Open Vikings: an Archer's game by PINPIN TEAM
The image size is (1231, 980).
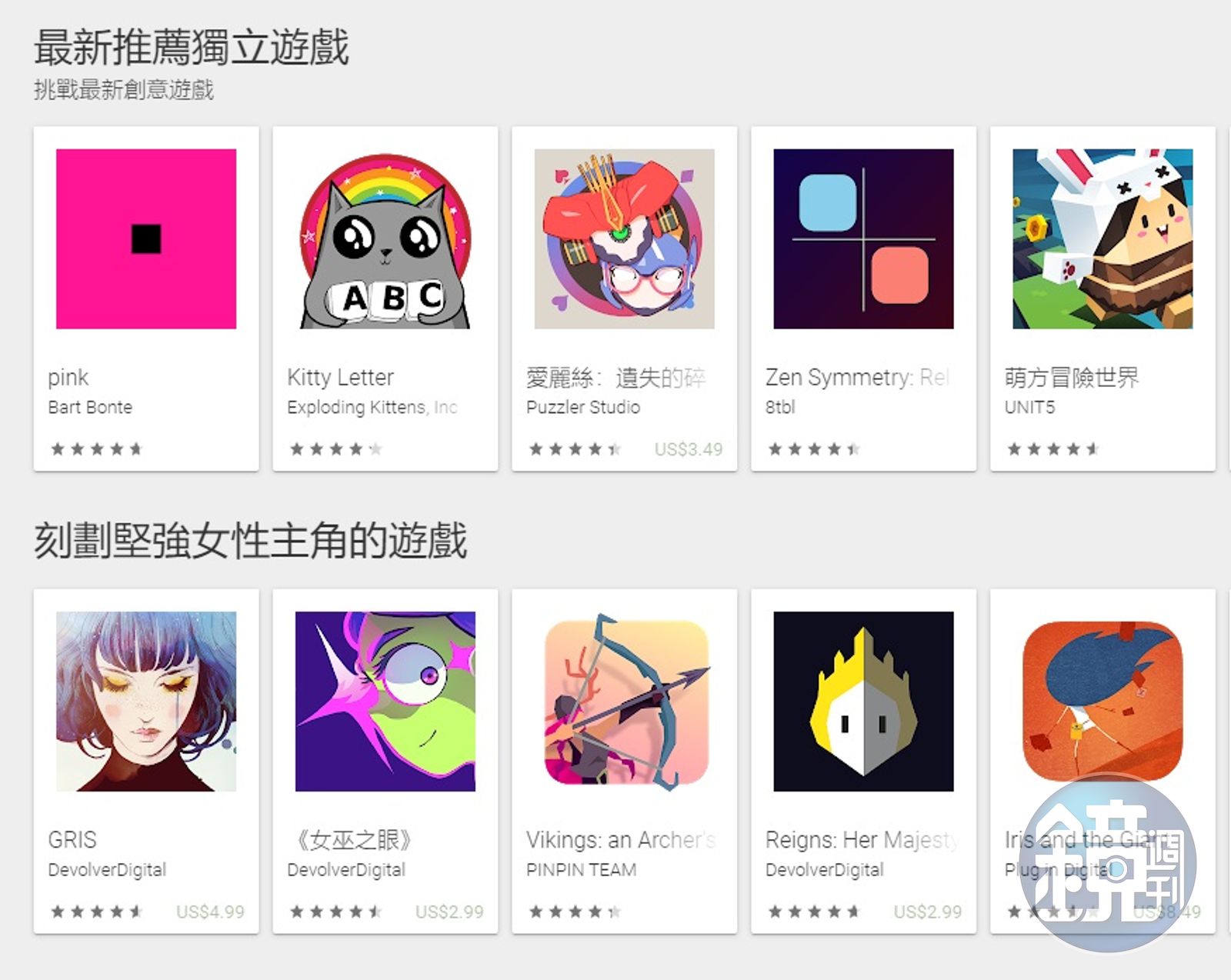624,702
